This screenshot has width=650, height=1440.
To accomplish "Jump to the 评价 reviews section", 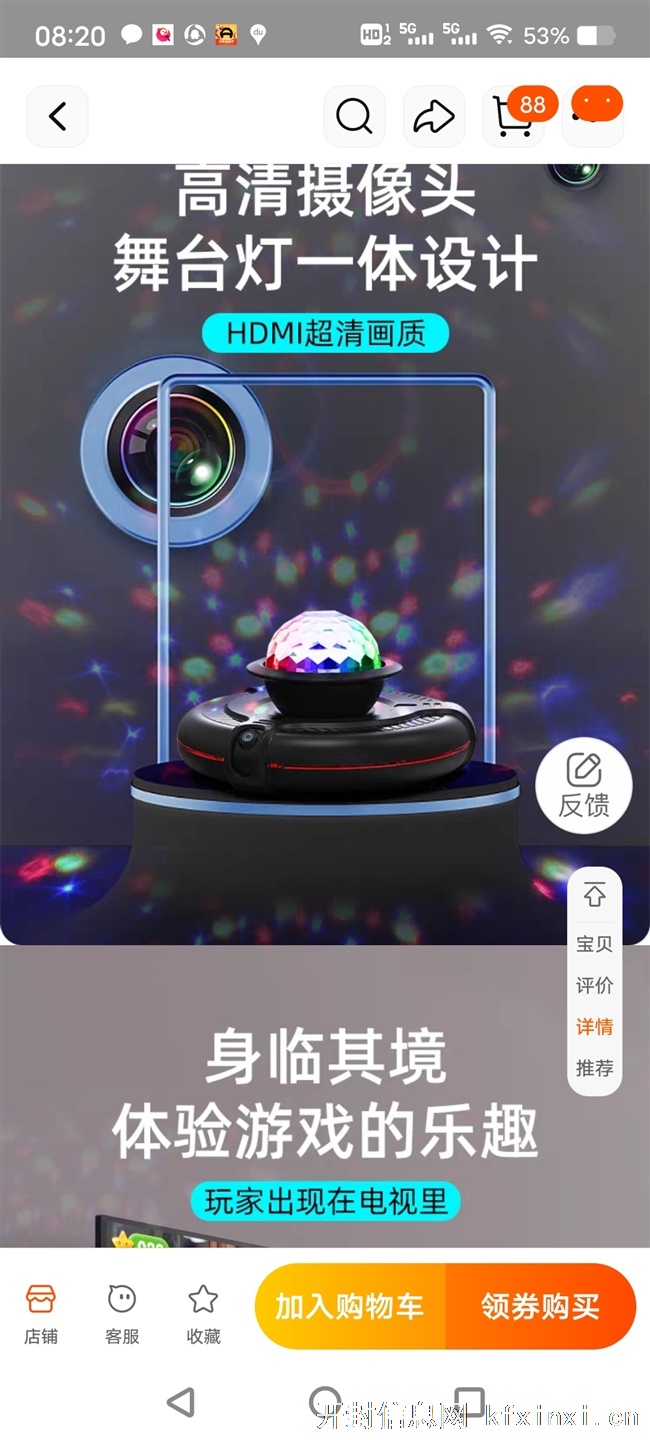I will 594,985.
